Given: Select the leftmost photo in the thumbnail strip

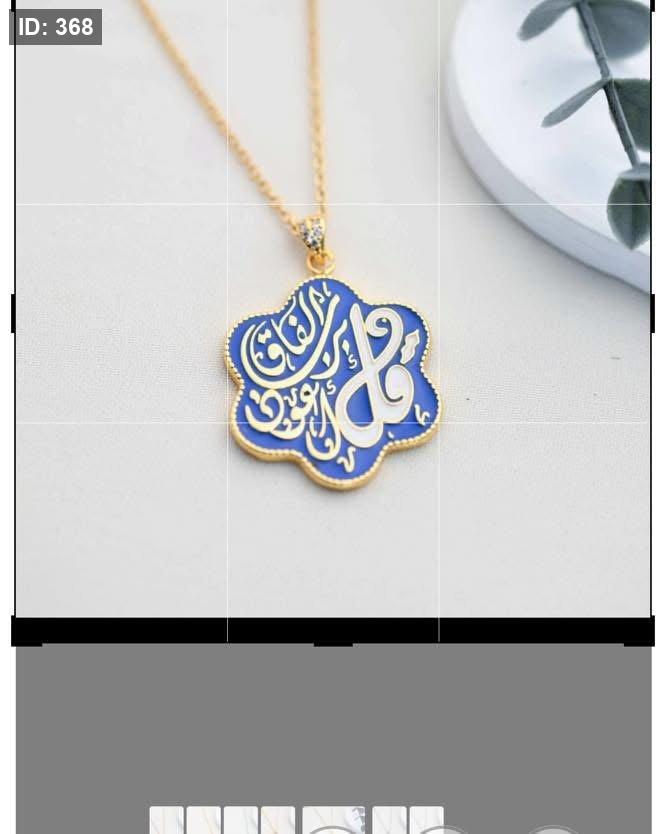Looking at the screenshot, I should pyautogui.click(x=166, y=821).
